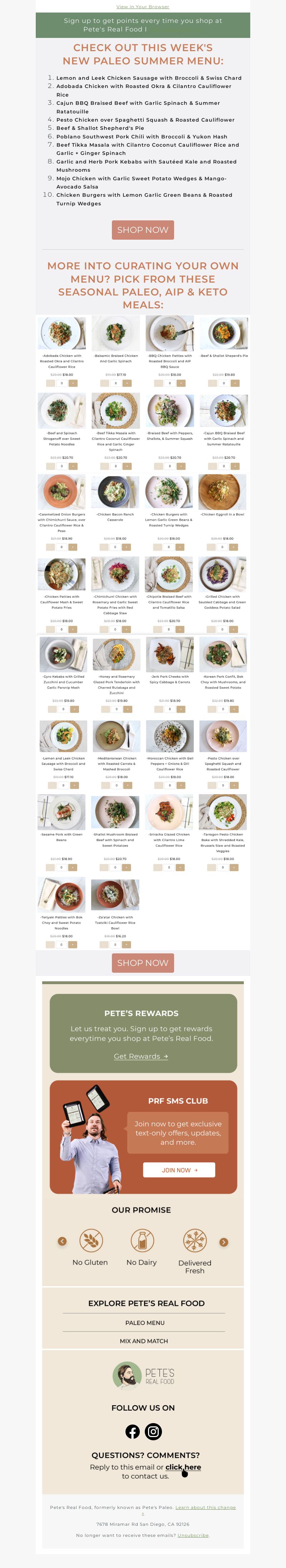Open the Jerk Pork Cheeks meal image
Screen dimensions: 286x1568
(170, 654)
